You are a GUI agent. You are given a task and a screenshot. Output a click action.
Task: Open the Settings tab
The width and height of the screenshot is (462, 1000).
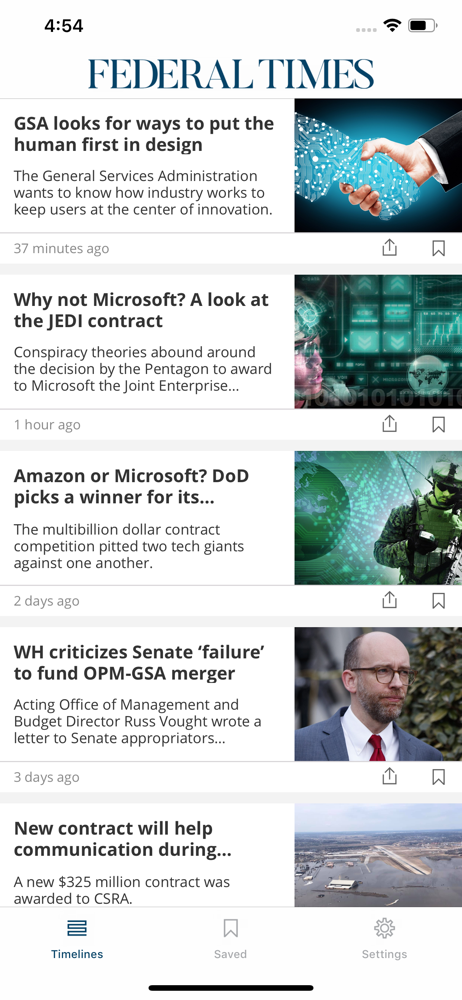(384, 938)
